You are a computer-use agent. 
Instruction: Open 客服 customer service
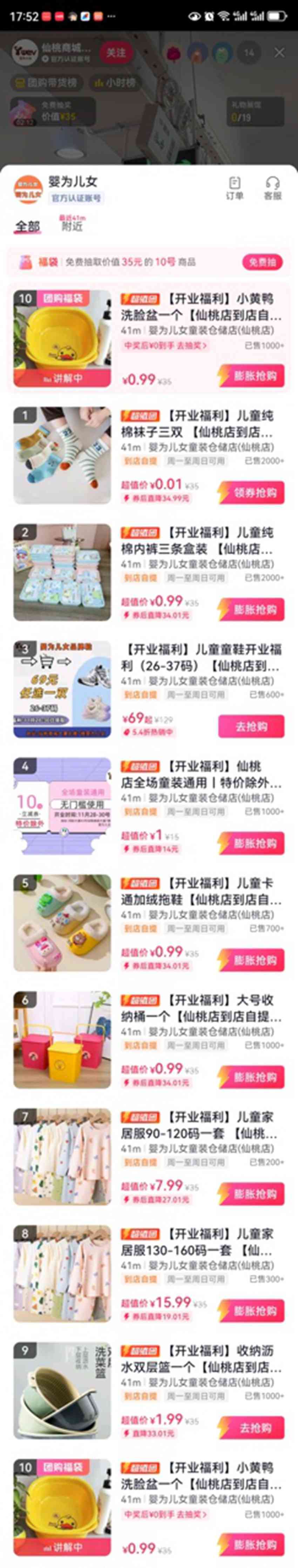click(x=272, y=187)
